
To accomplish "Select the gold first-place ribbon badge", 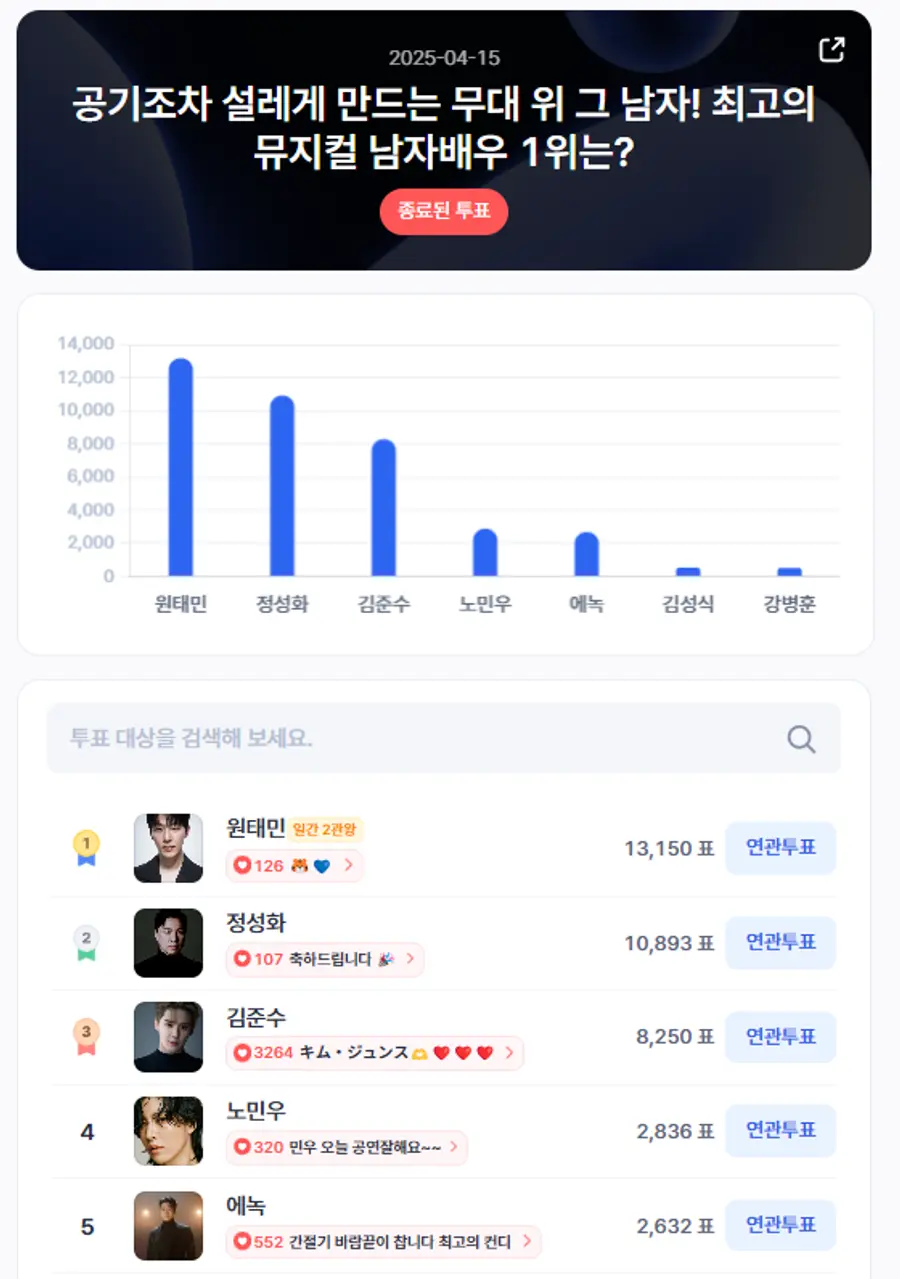I will click(86, 848).
